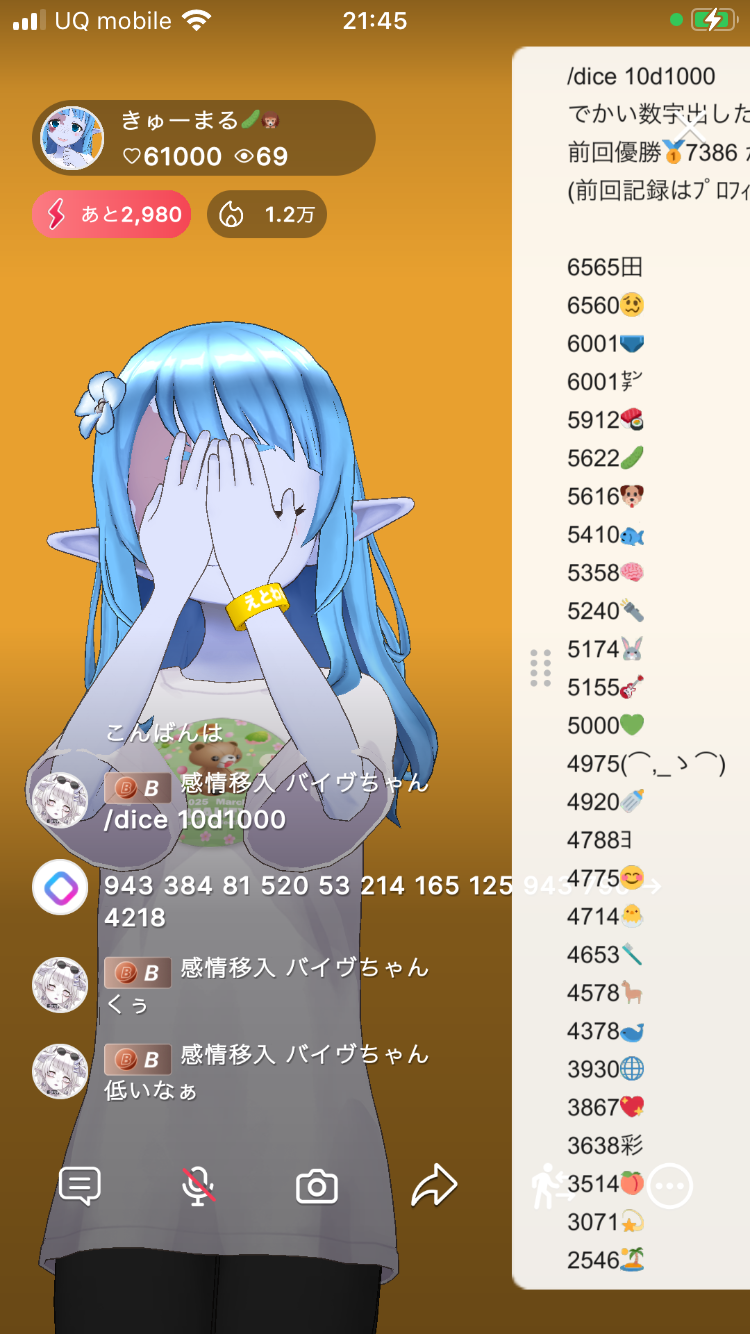
Task: Collapse the description panel chevron
Action: pos(689,131)
